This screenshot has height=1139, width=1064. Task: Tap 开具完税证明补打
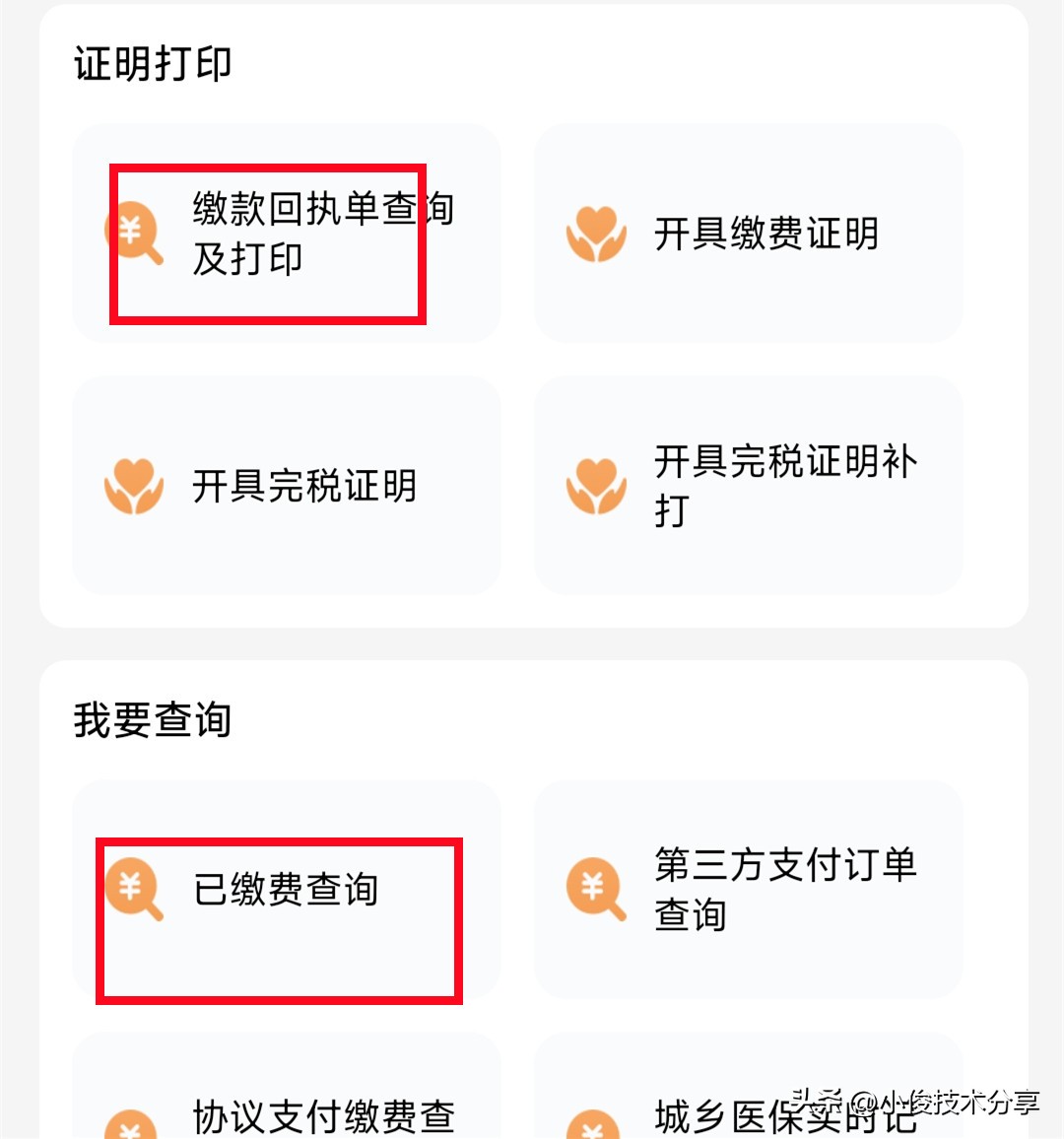coord(748,486)
